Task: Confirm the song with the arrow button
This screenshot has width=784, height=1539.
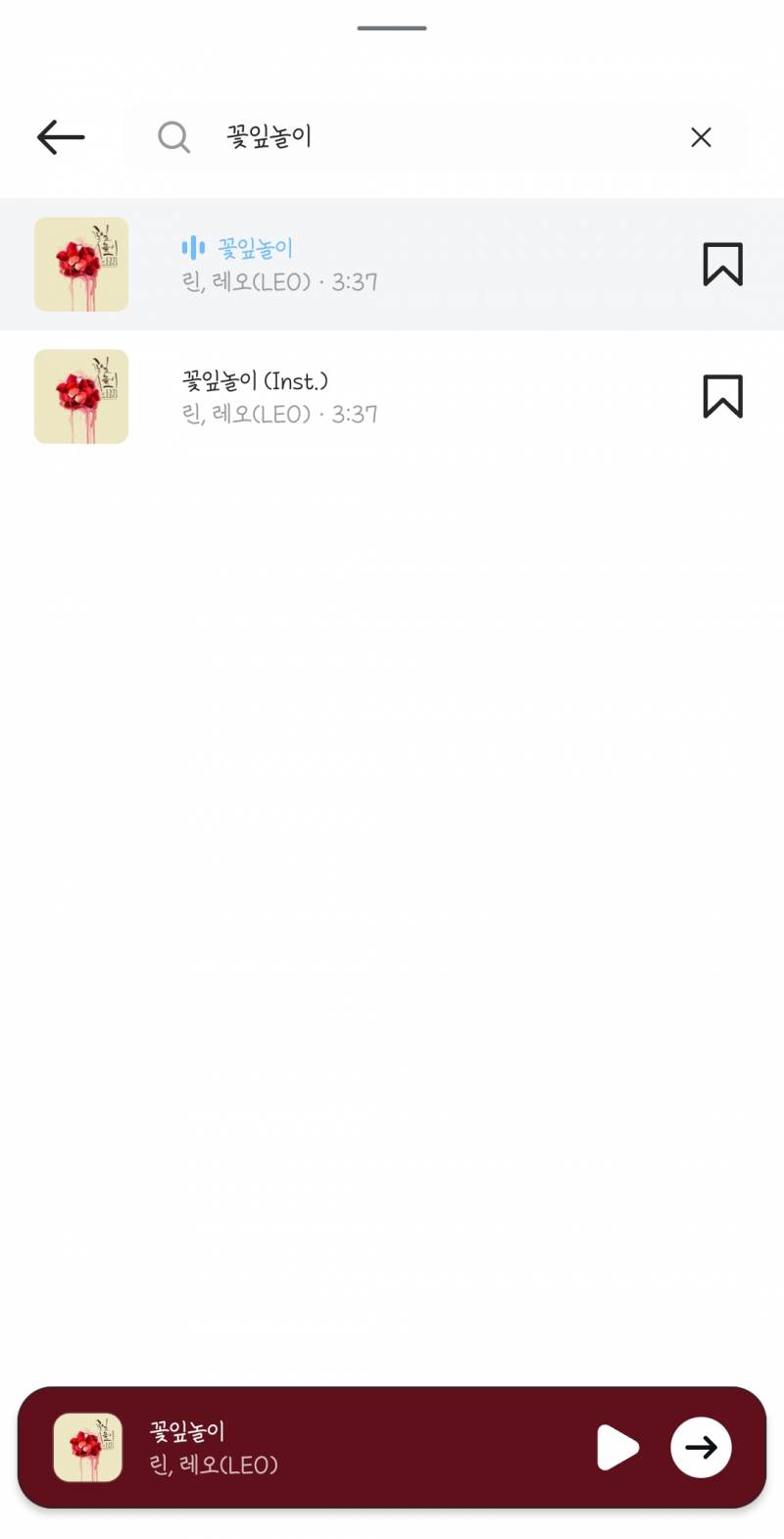Action: (701, 1447)
